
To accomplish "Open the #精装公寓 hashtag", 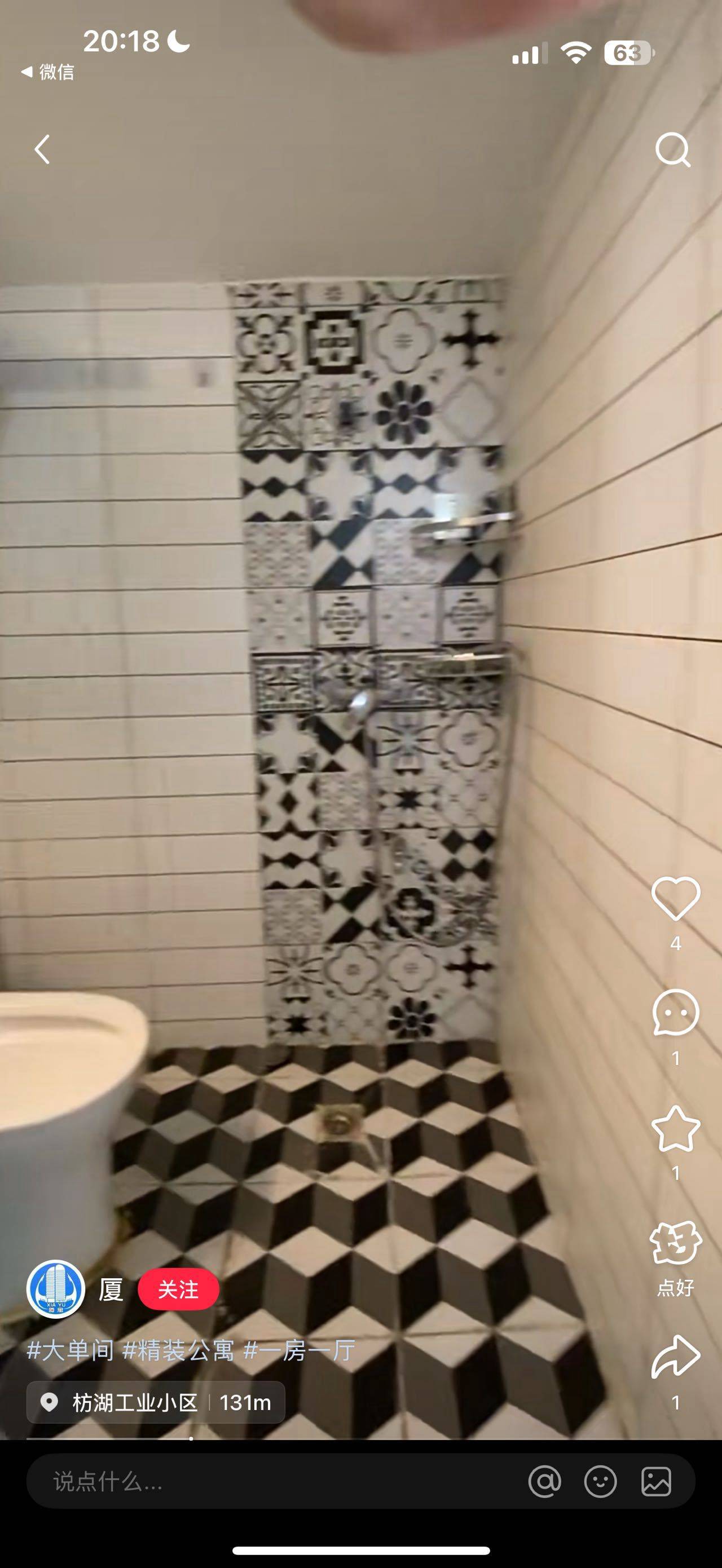I will 178,1350.
